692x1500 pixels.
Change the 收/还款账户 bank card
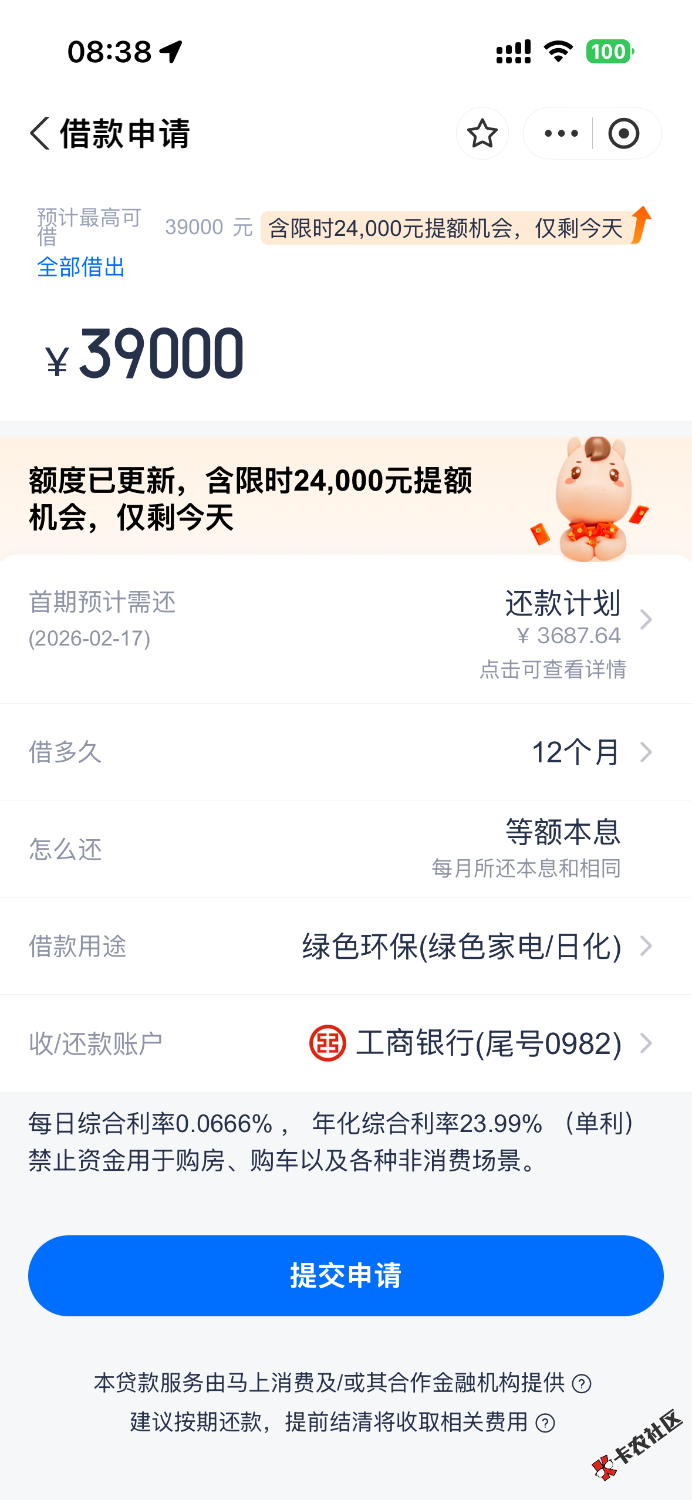480,1043
